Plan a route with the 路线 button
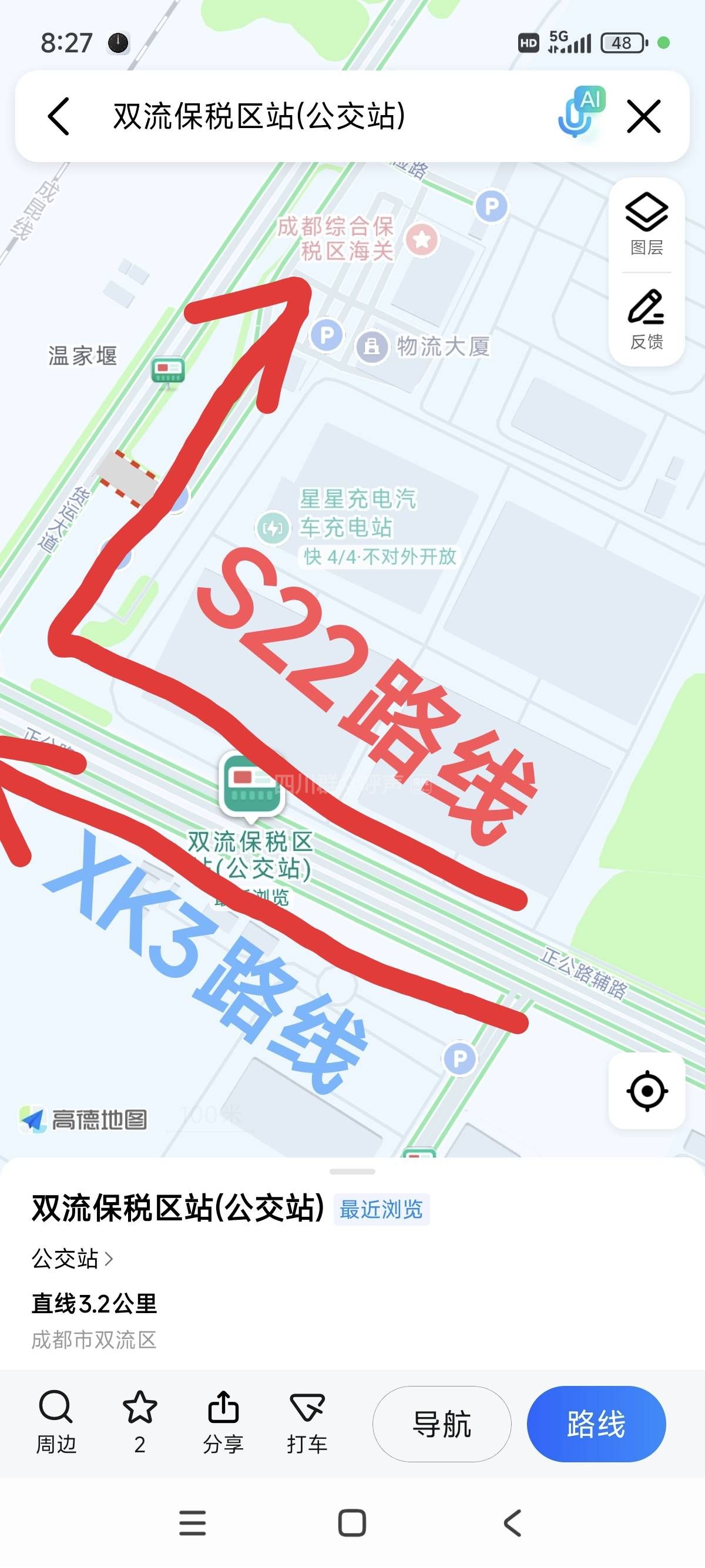 click(596, 1424)
